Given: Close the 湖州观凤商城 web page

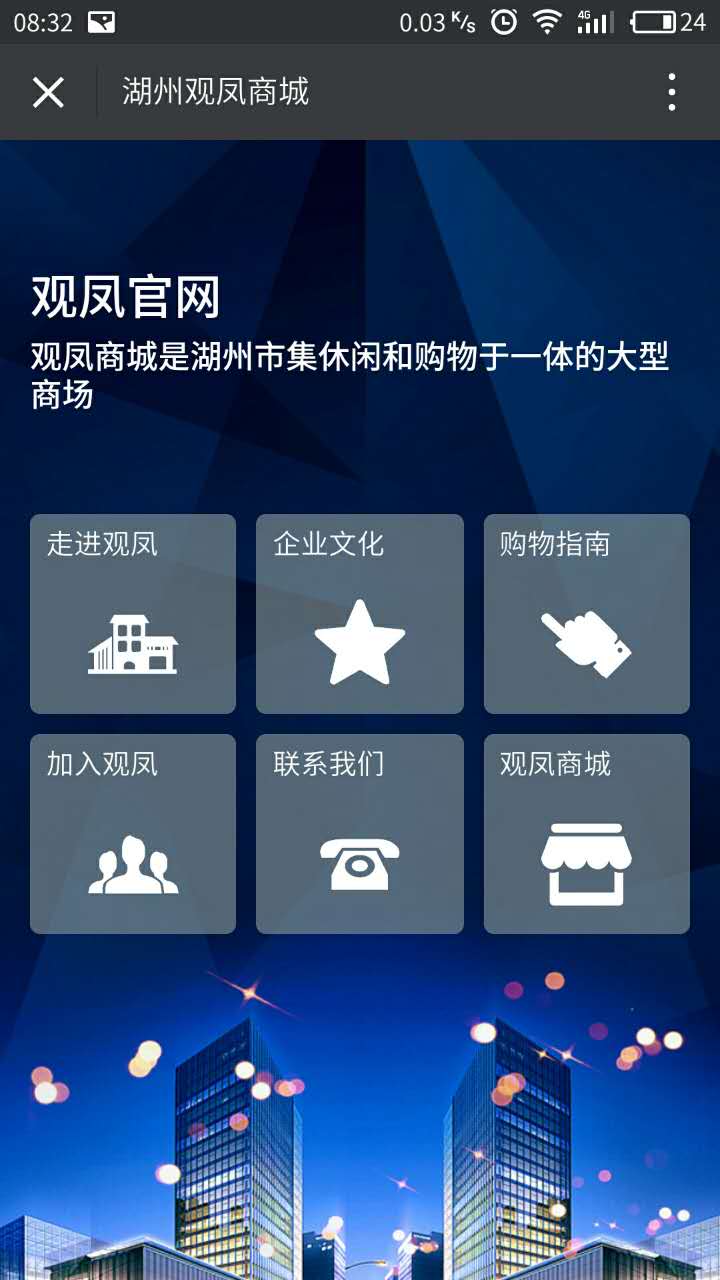Looking at the screenshot, I should [x=47, y=93].
